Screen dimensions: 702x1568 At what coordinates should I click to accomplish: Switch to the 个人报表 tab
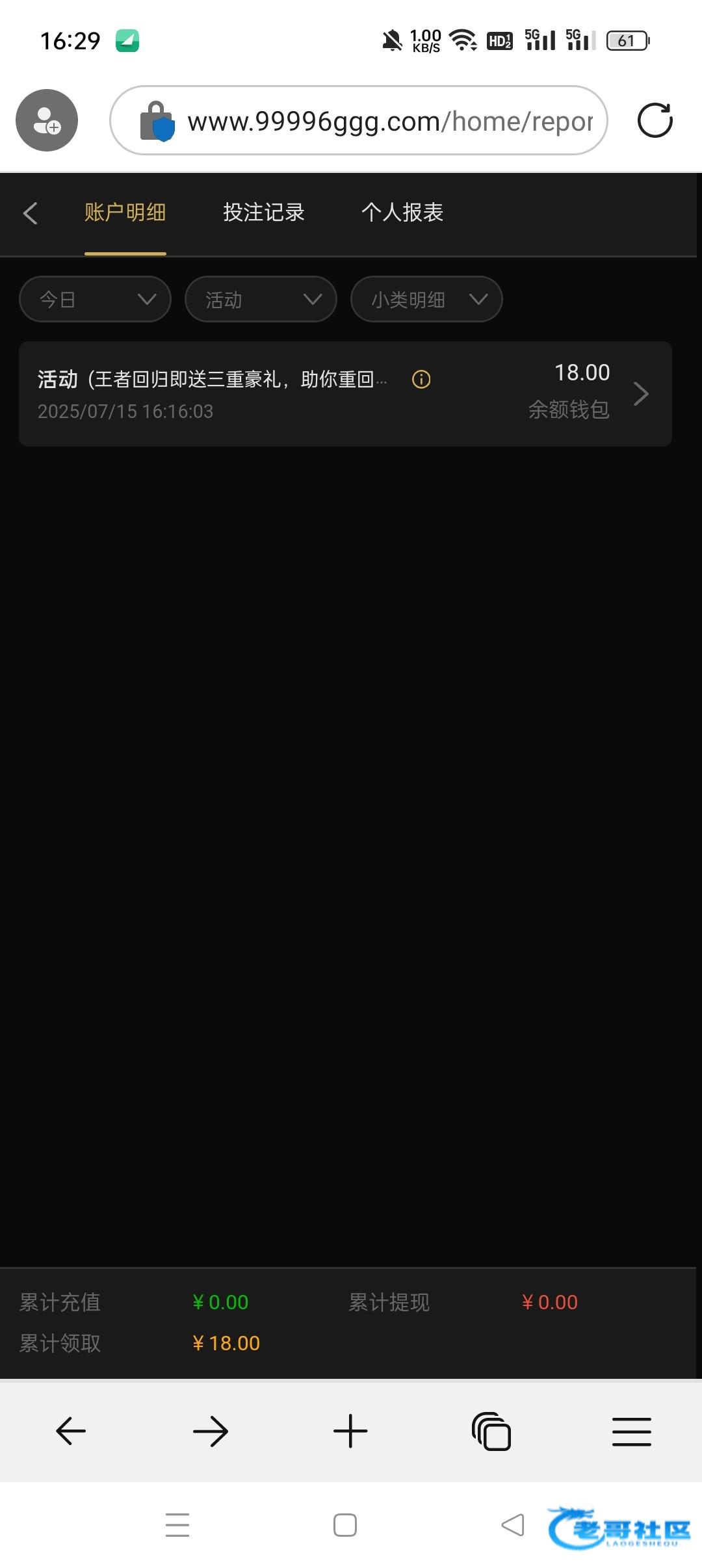pyautogui.click(x=402, y=213)
